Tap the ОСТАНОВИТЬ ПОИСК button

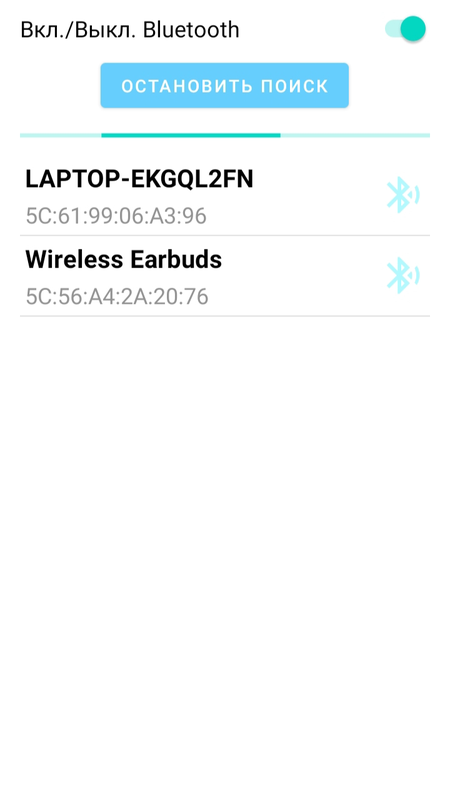224,86
